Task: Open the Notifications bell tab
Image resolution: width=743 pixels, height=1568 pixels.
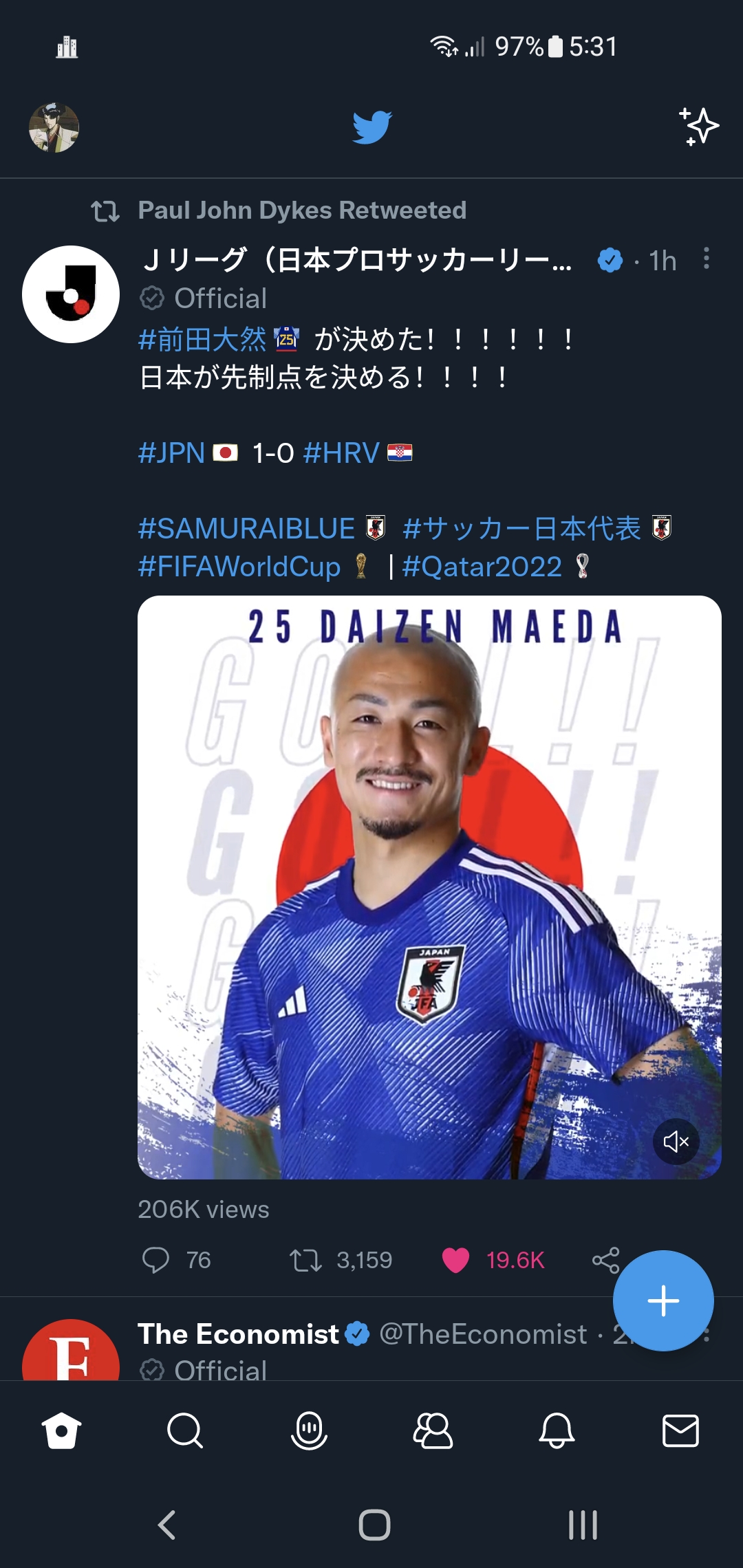Action: tap(557, 1431)
